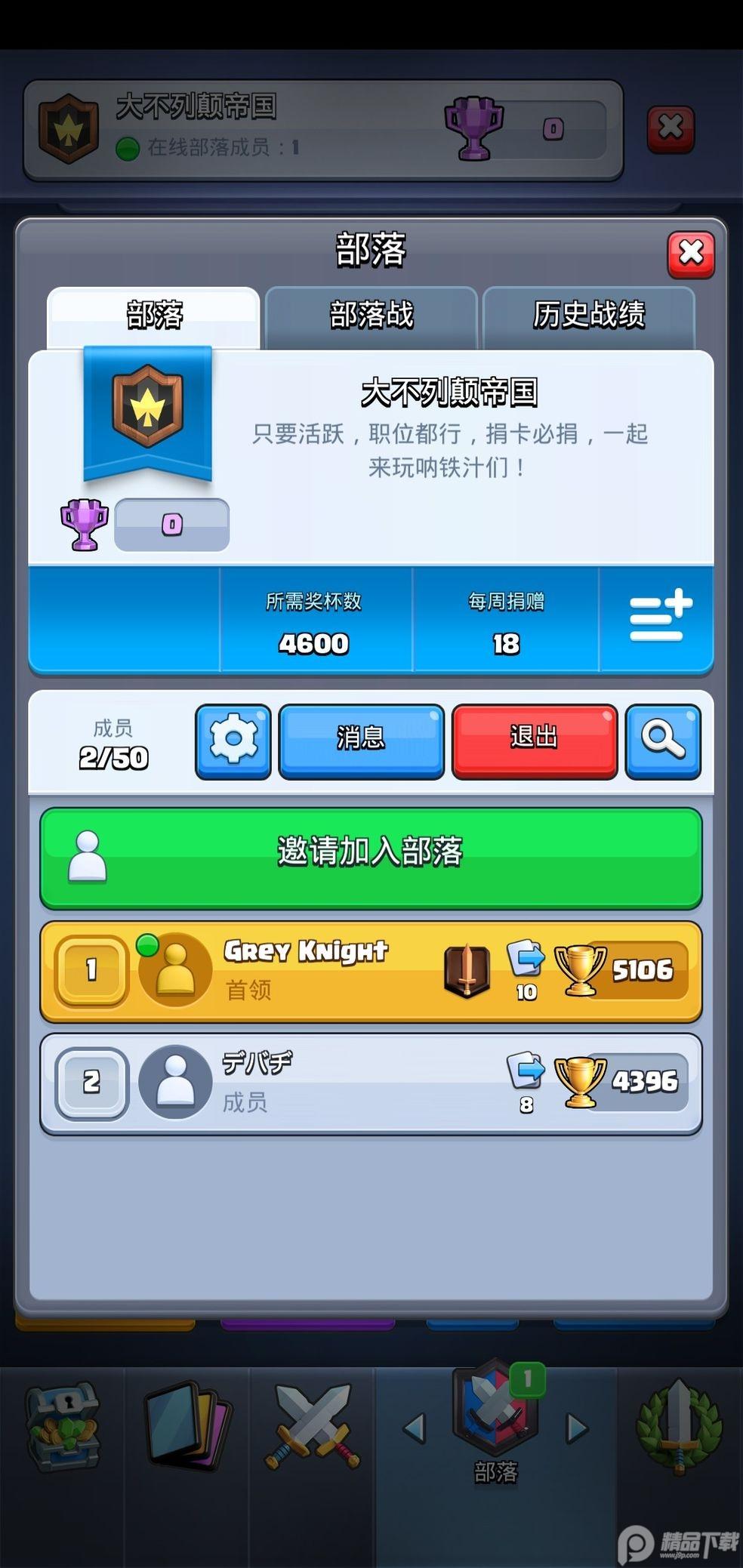Select the search magnifier icon
The image size is (743, 1568).
pos(663,741)
